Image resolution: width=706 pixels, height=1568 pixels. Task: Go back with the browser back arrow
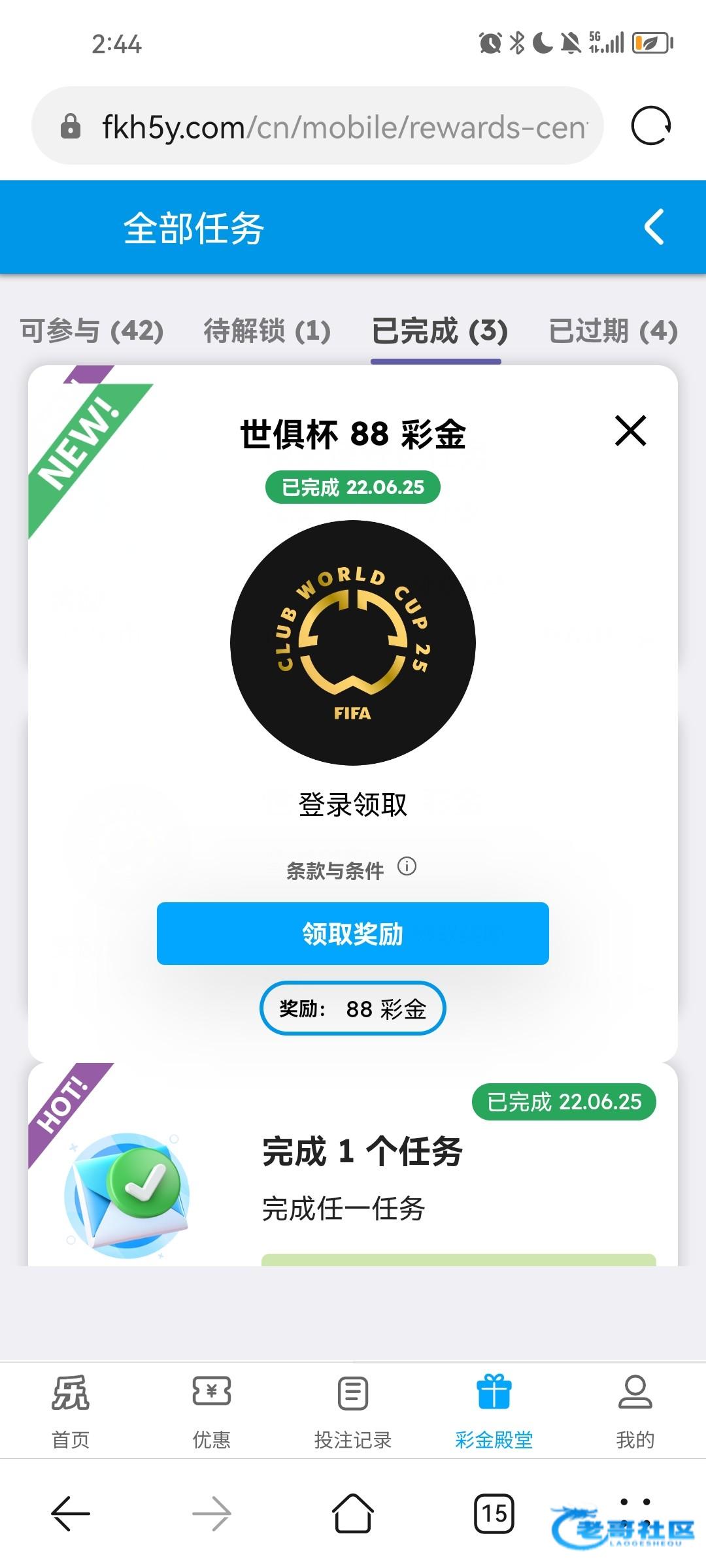[71, 1513]
